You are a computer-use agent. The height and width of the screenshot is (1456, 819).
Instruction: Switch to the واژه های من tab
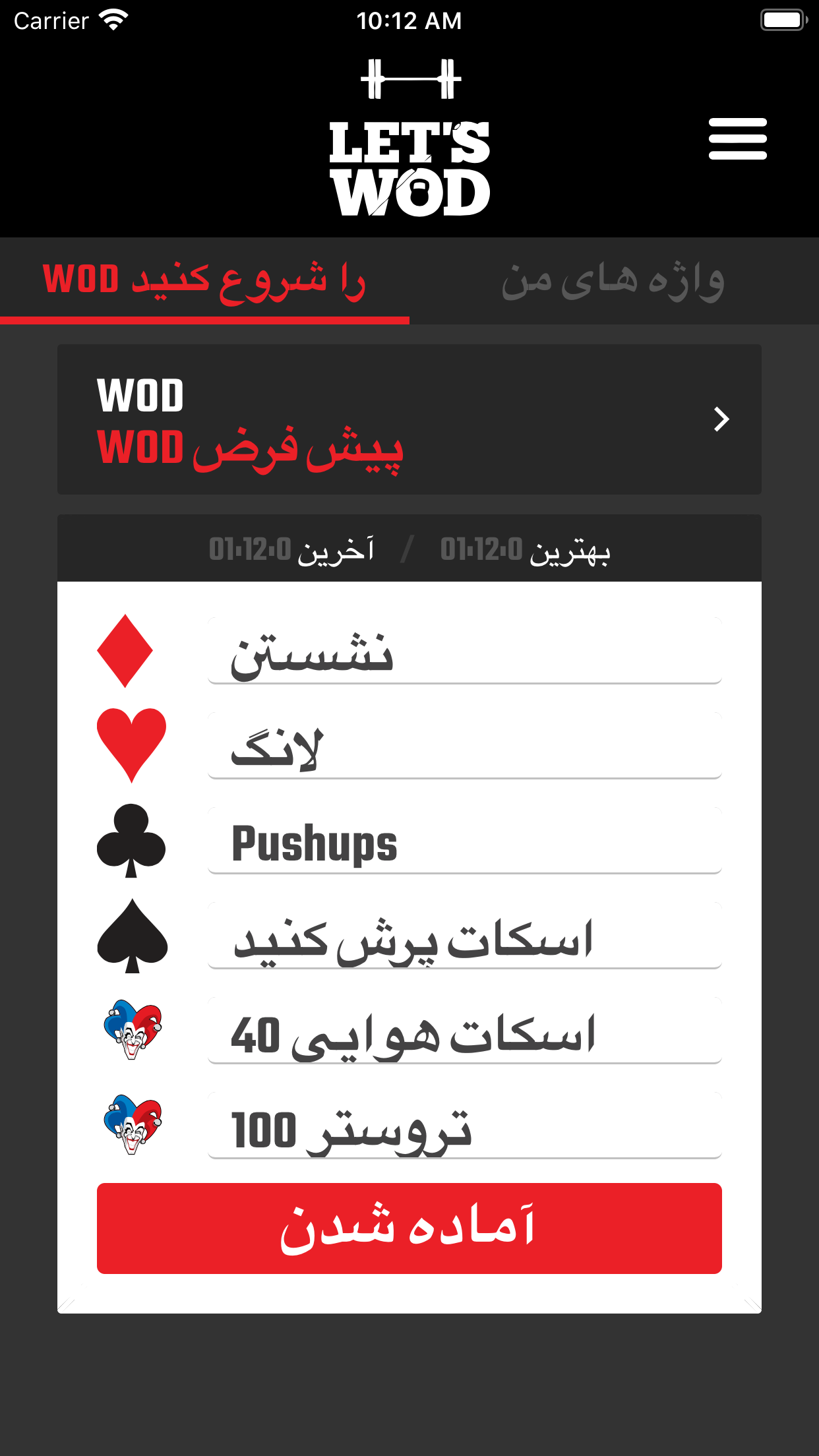(x=614, y=281)
